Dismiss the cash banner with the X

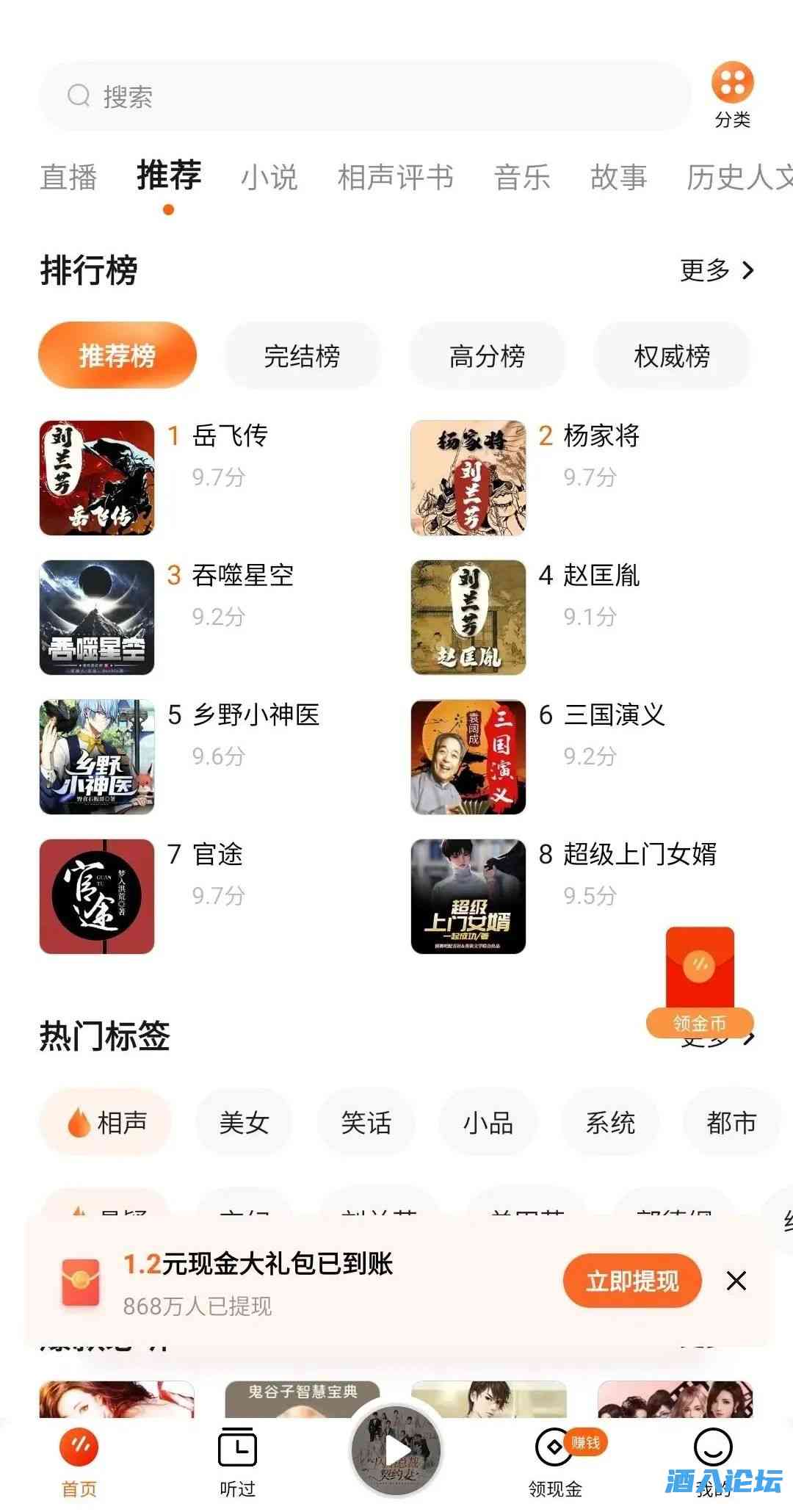tap(736, 1281)
